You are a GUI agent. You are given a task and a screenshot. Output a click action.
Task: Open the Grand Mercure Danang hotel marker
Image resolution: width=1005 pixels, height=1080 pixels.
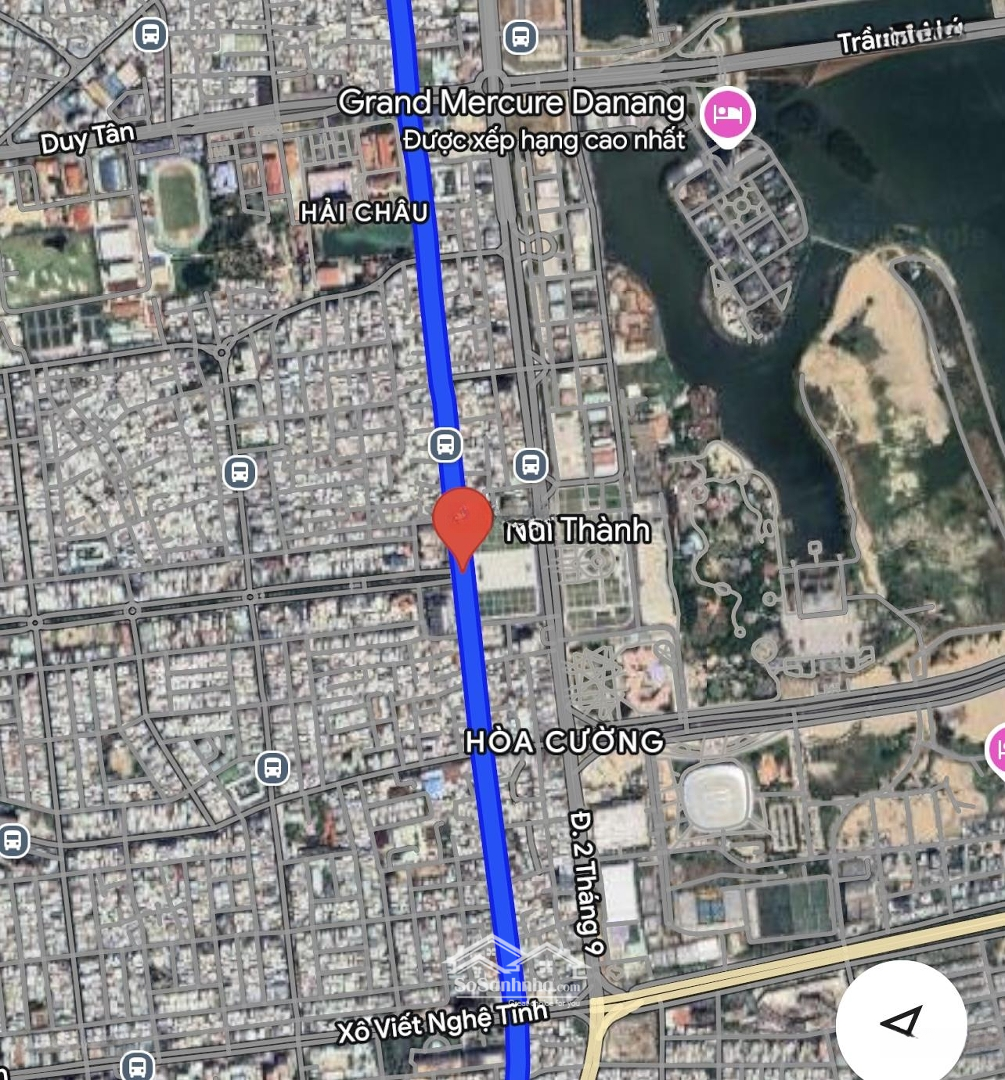(727, 115)
